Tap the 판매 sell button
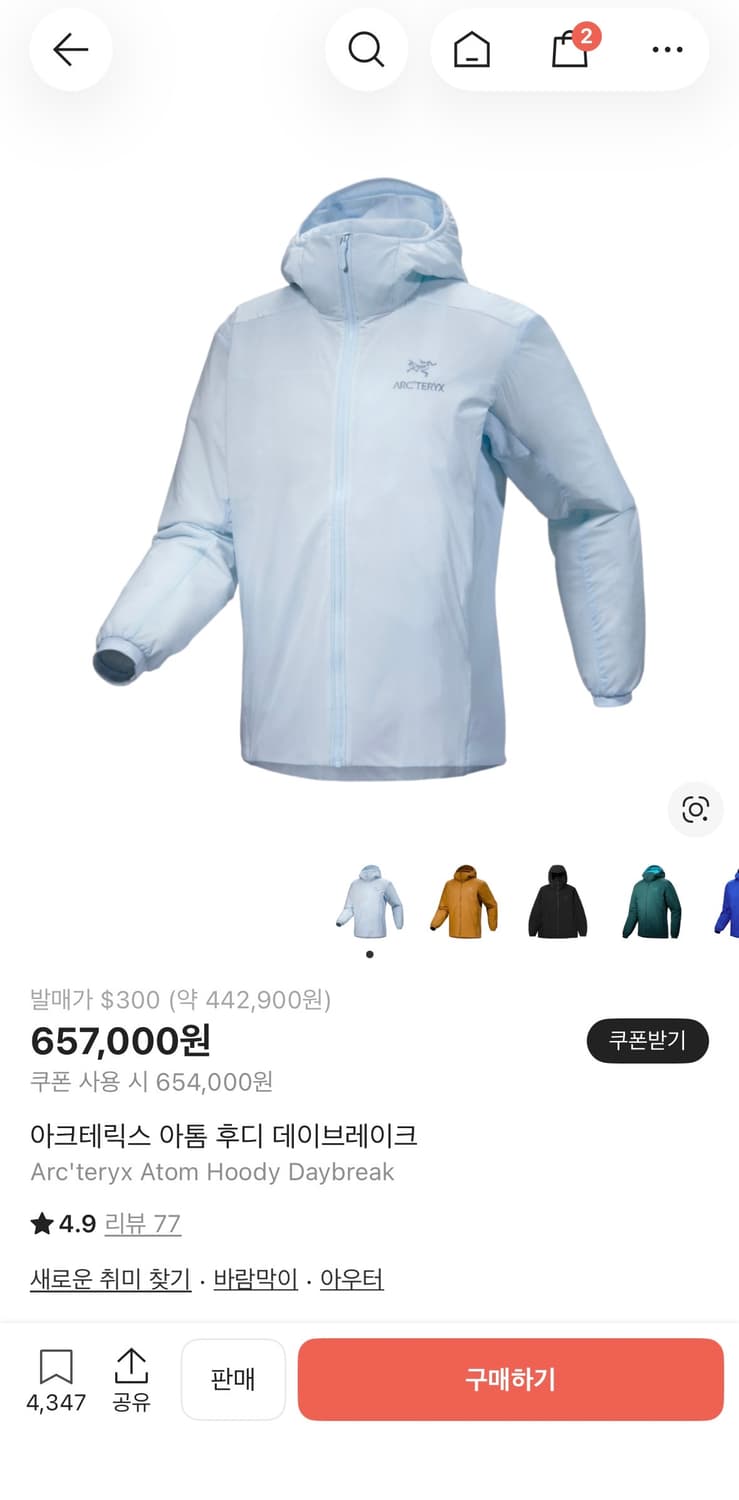739x1500 pixels. [233, 1379]
